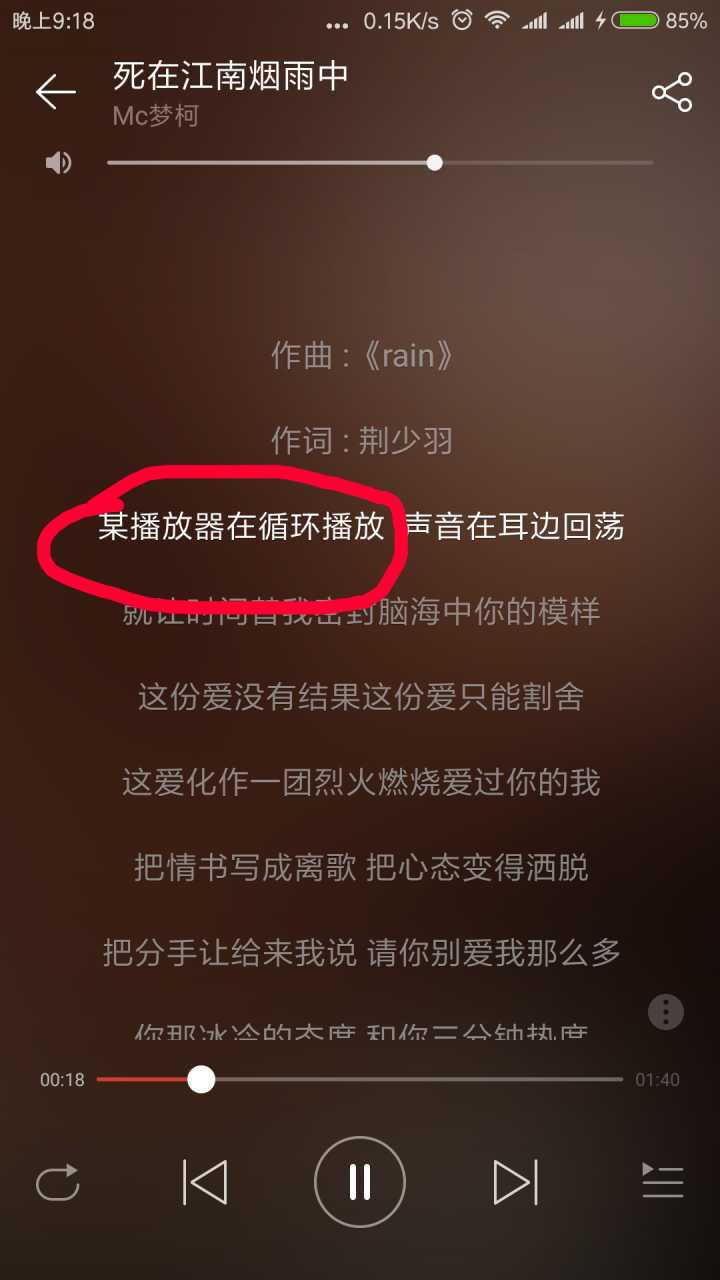Skip to the previous track
The width and height of the screenshot is (720, 1280).
(205, 1183)
